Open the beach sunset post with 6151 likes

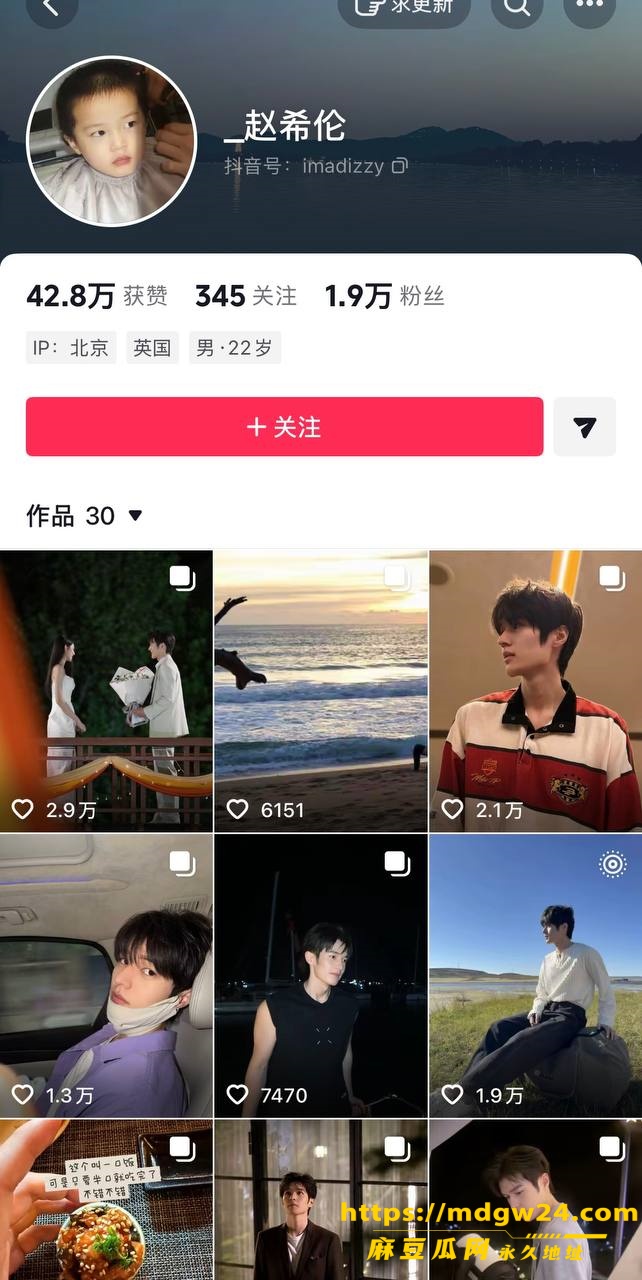tap(321, 691)
